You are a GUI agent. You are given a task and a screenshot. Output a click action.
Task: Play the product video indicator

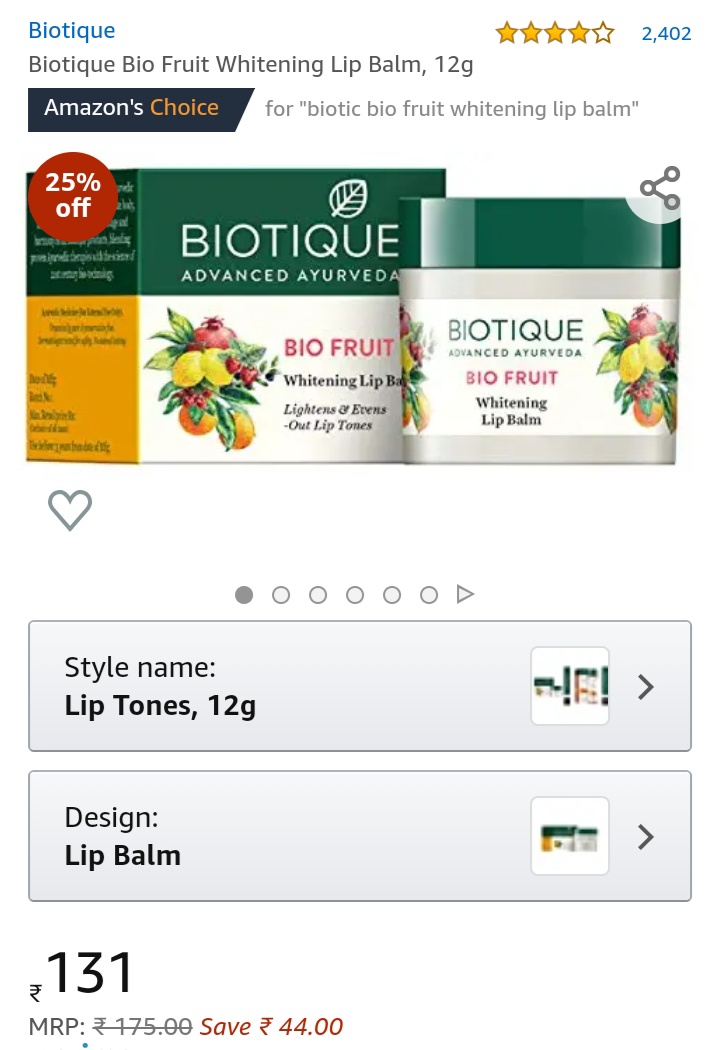[465, 595]
